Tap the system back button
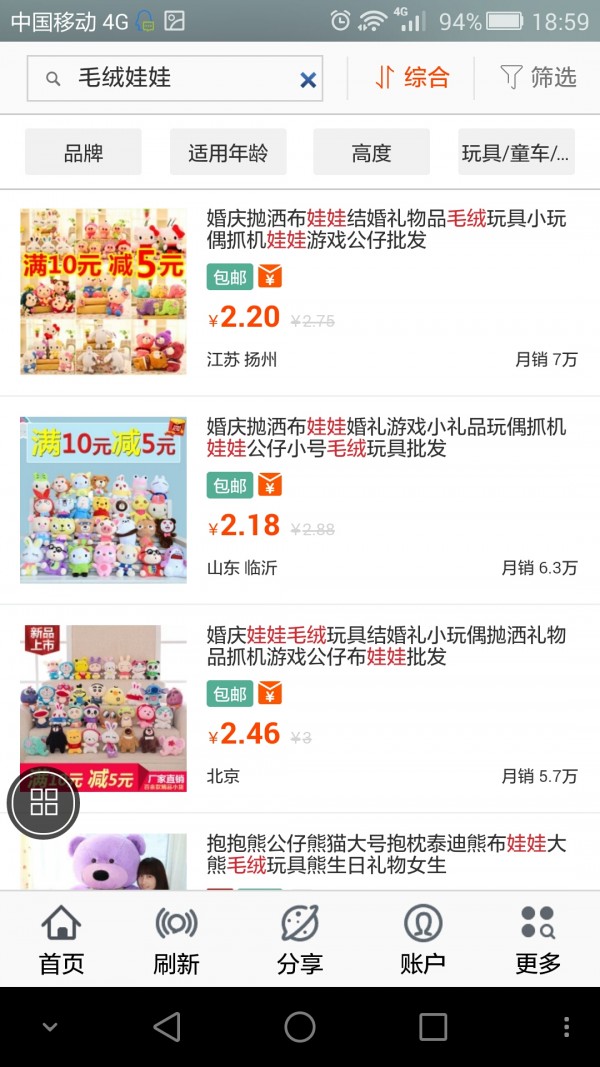 (x=167, y=1026)
